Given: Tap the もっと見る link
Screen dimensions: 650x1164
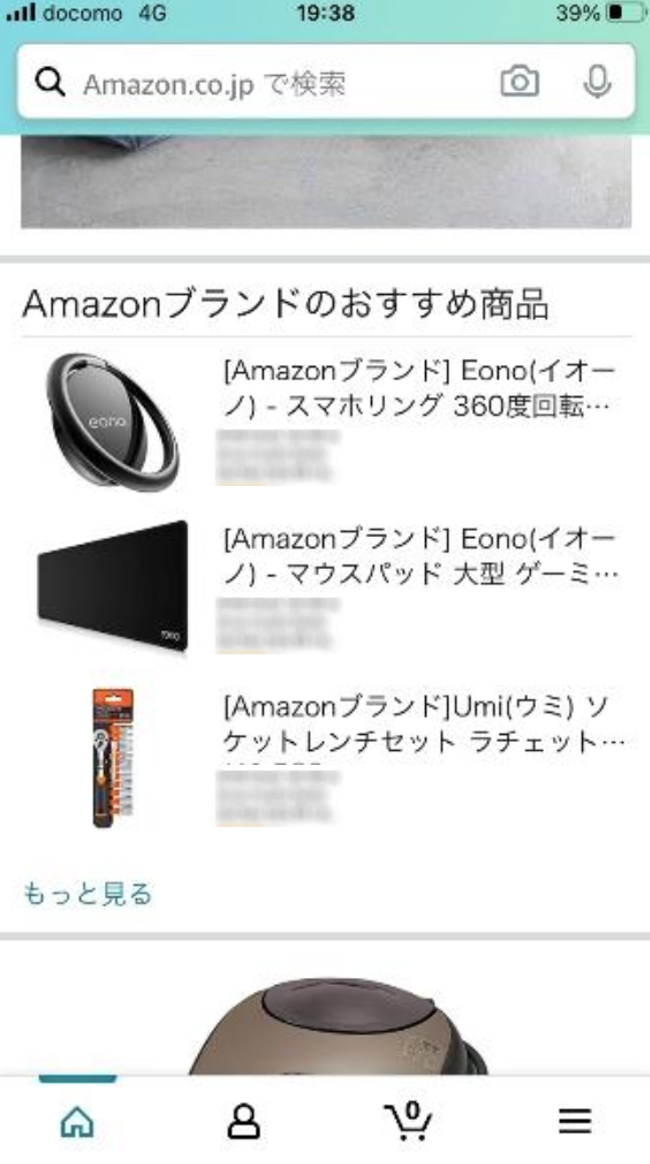Looking at the screenshot, I should [87, 893].
